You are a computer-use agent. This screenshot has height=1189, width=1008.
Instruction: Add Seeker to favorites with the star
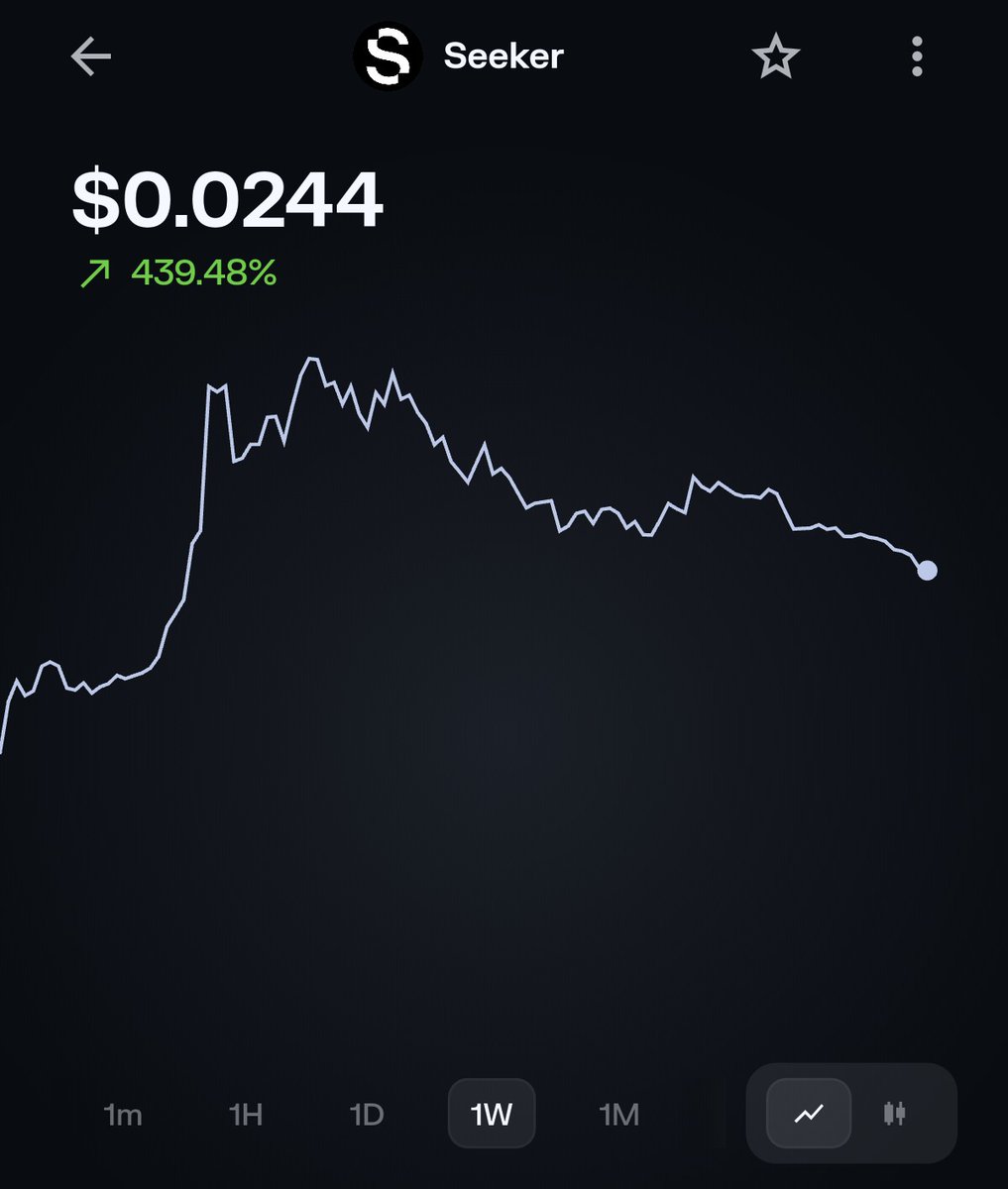point(775,57)
